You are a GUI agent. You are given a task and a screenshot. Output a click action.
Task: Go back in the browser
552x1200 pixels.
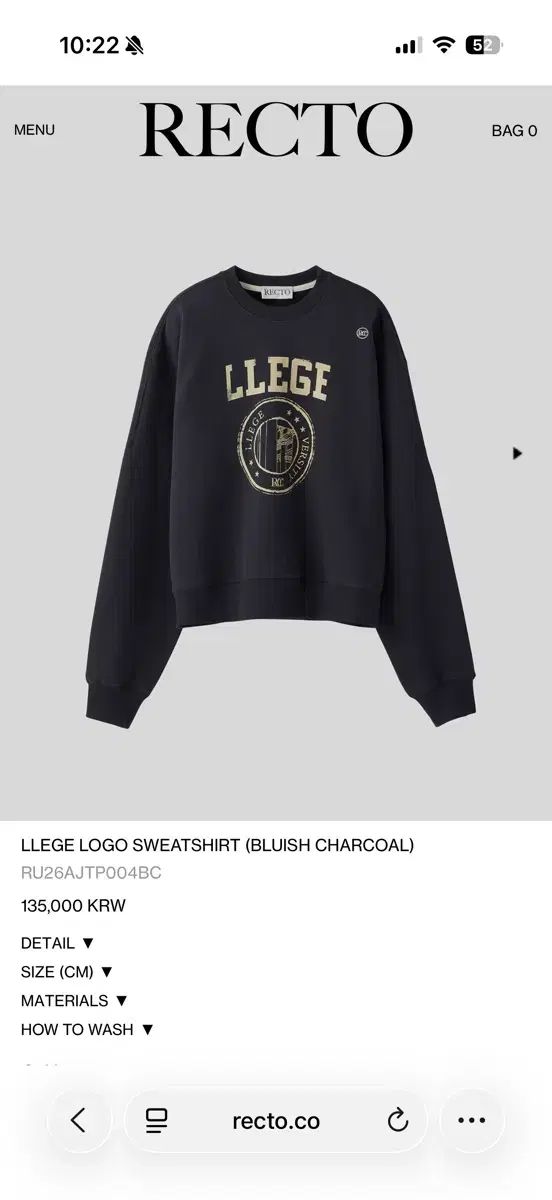pos(79,1121)
